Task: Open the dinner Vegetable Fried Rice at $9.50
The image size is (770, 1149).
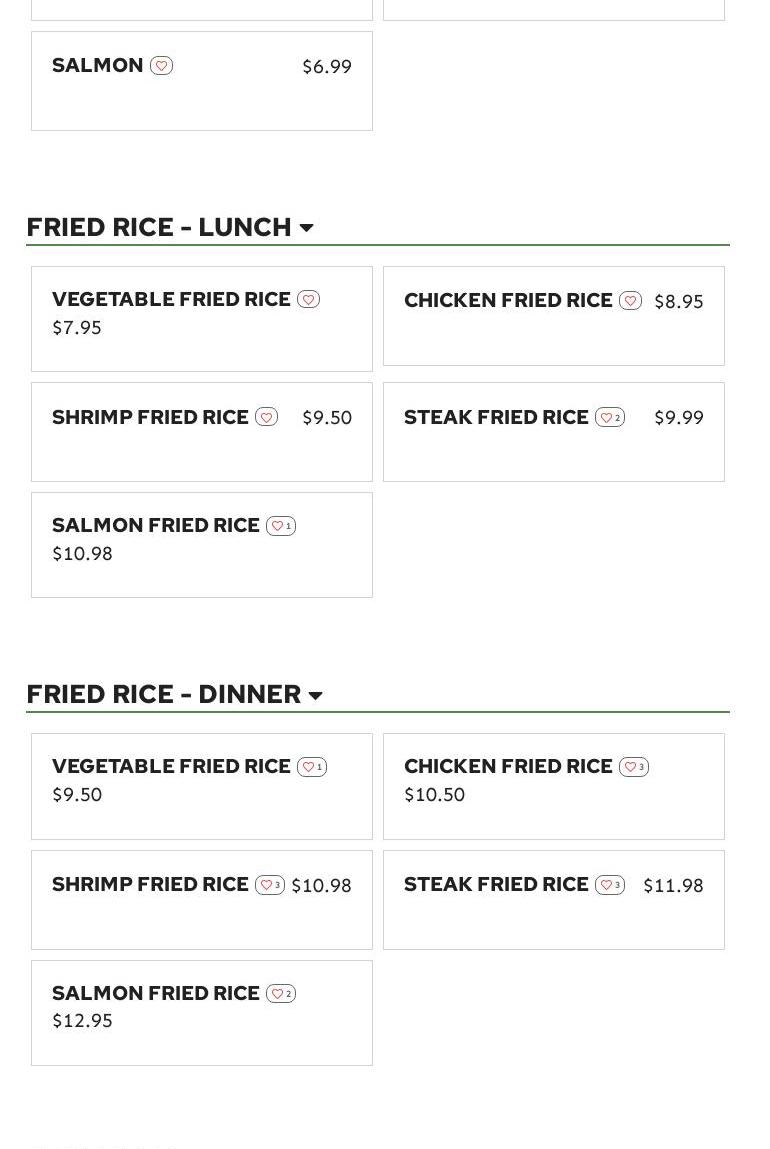Action: click(x=171, y=767)
